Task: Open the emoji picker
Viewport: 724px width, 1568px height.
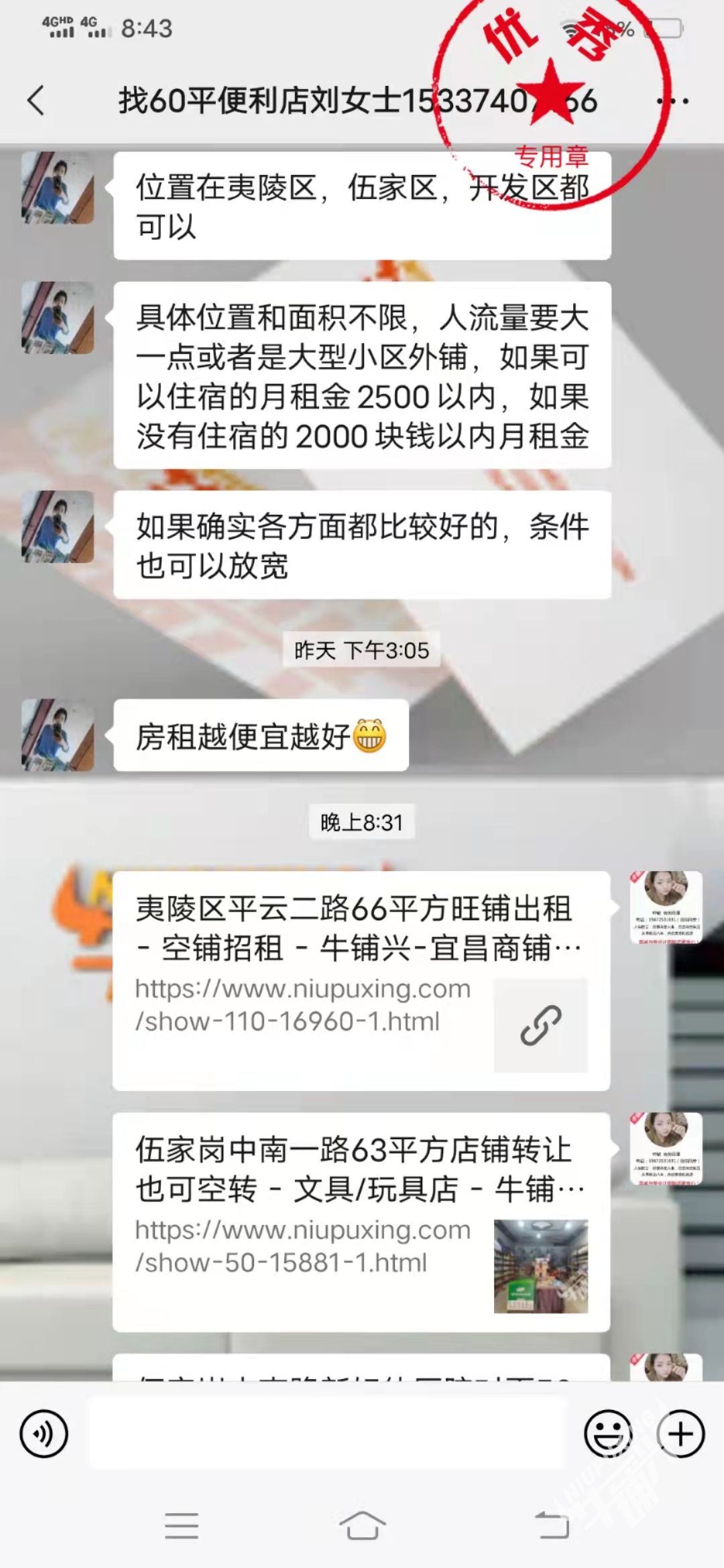Action: (608, 1434)
